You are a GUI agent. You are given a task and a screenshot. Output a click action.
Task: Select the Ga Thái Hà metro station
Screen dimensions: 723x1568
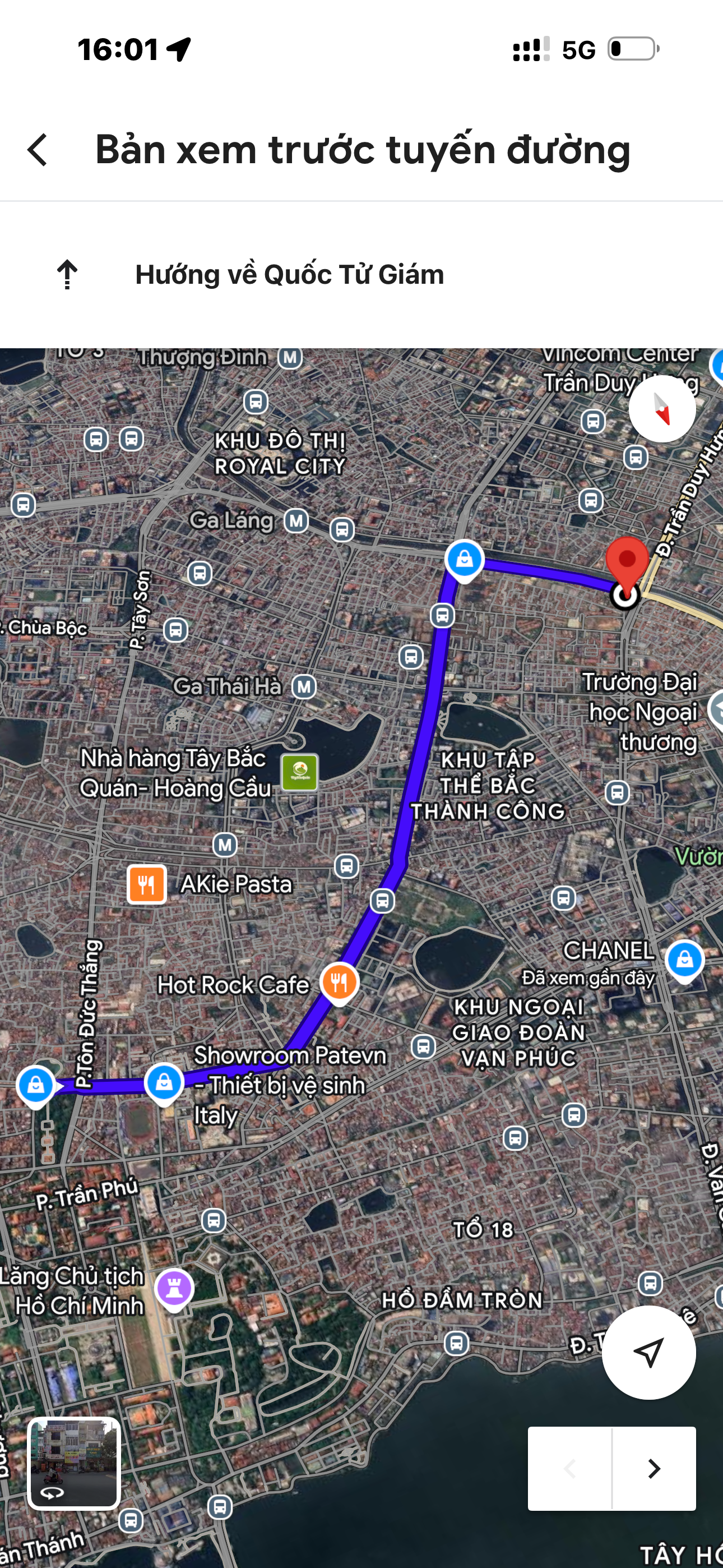click(x=304, y=687)
